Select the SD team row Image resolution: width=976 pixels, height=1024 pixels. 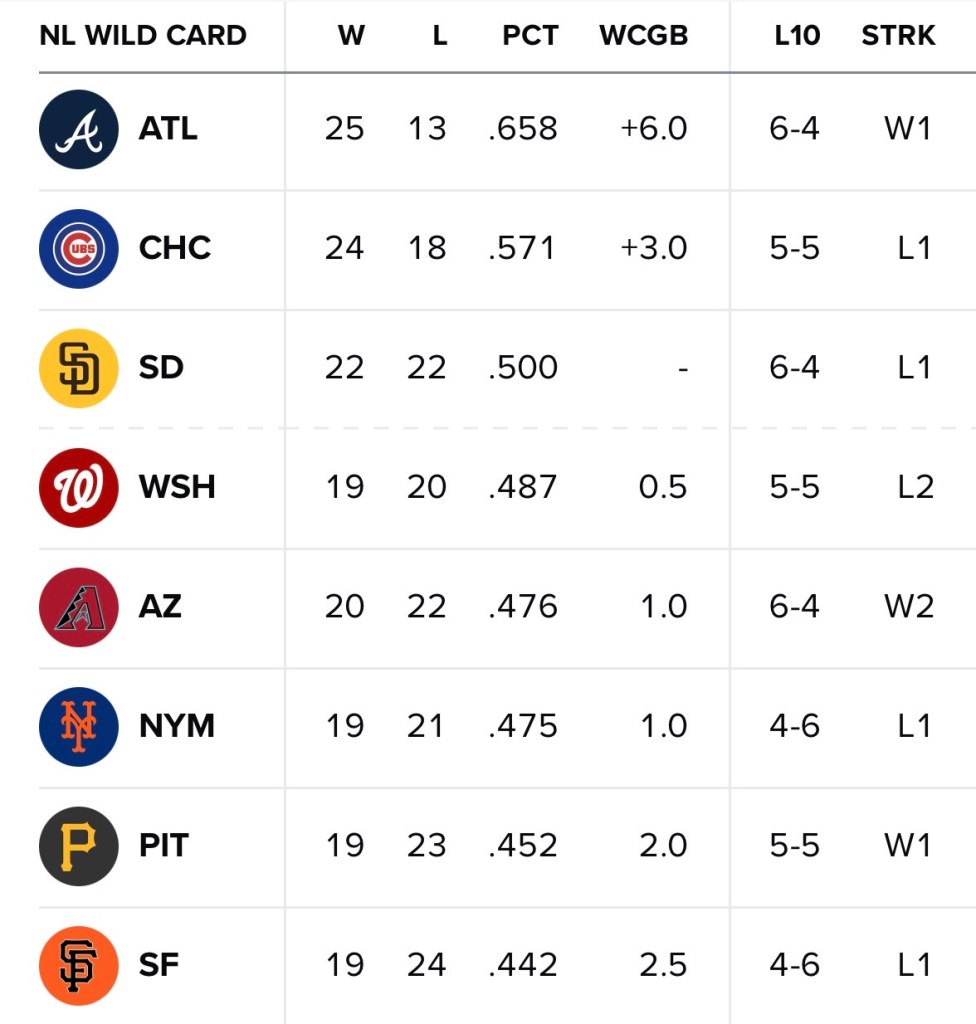pos(161,367)
